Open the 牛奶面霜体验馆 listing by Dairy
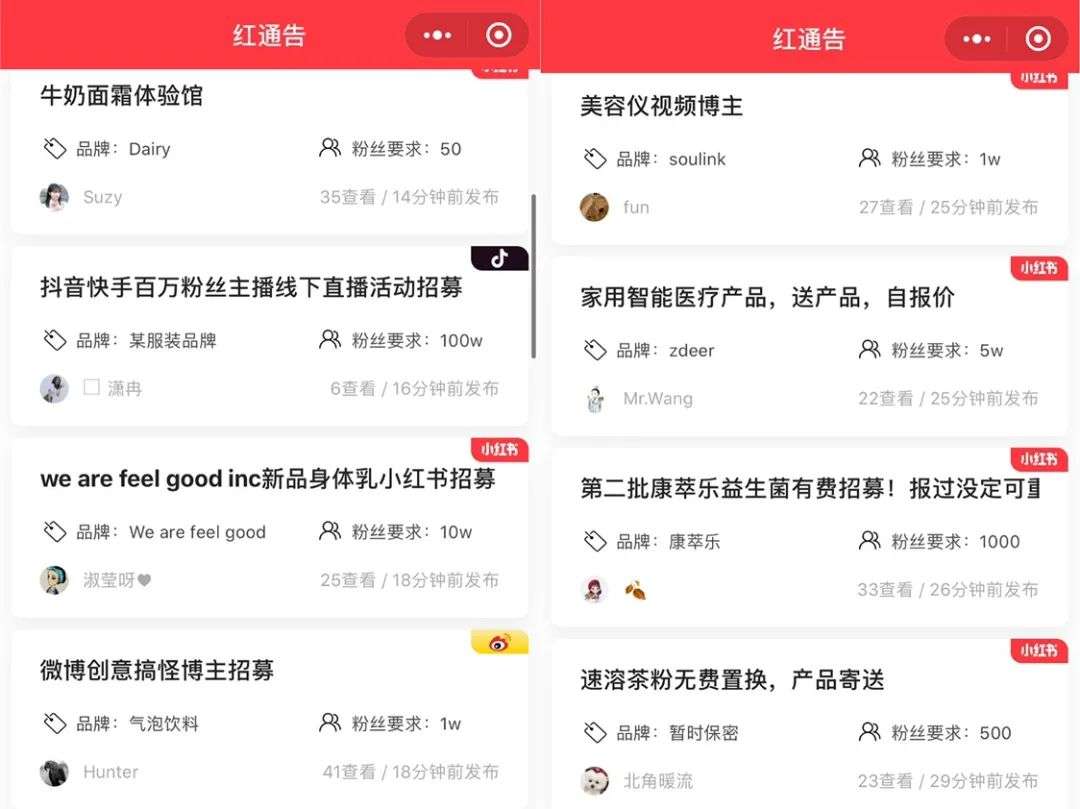1080x809 pixels. [x=121, y=96]
